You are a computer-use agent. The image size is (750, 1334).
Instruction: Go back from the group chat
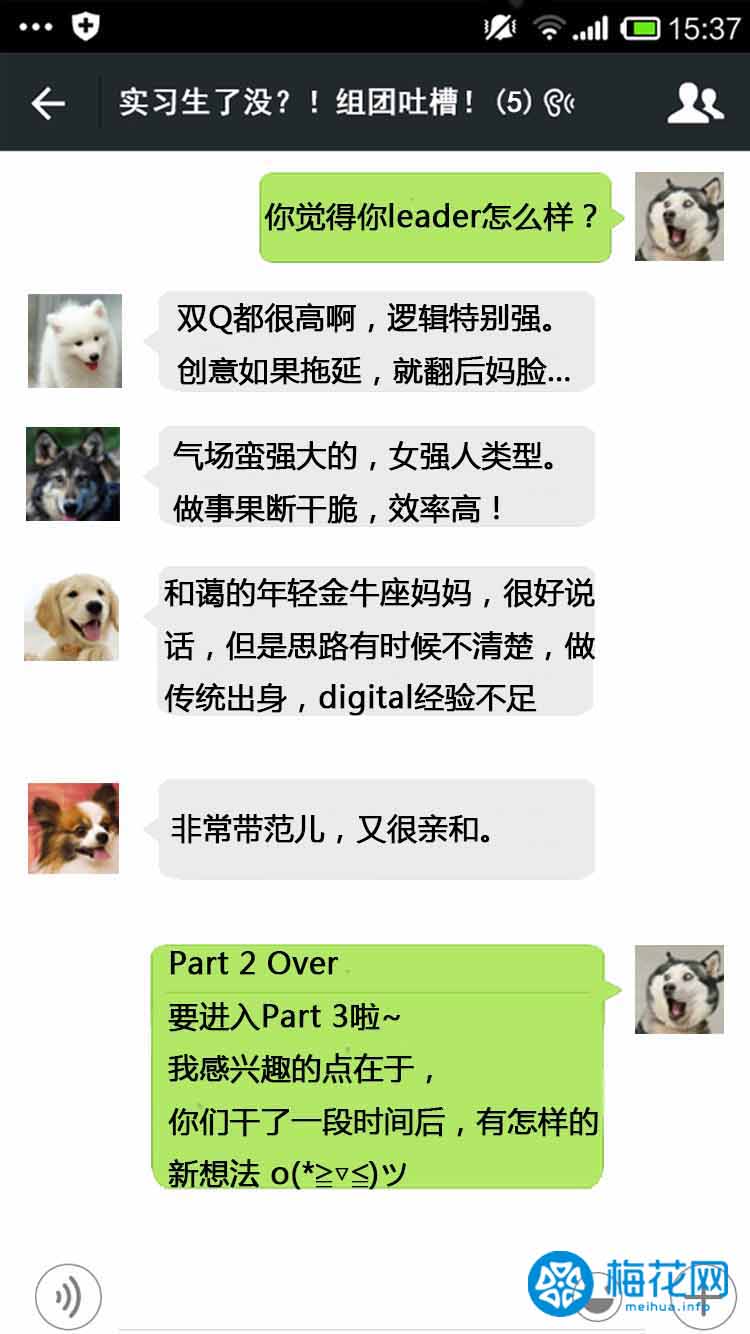tap(48, 102)
